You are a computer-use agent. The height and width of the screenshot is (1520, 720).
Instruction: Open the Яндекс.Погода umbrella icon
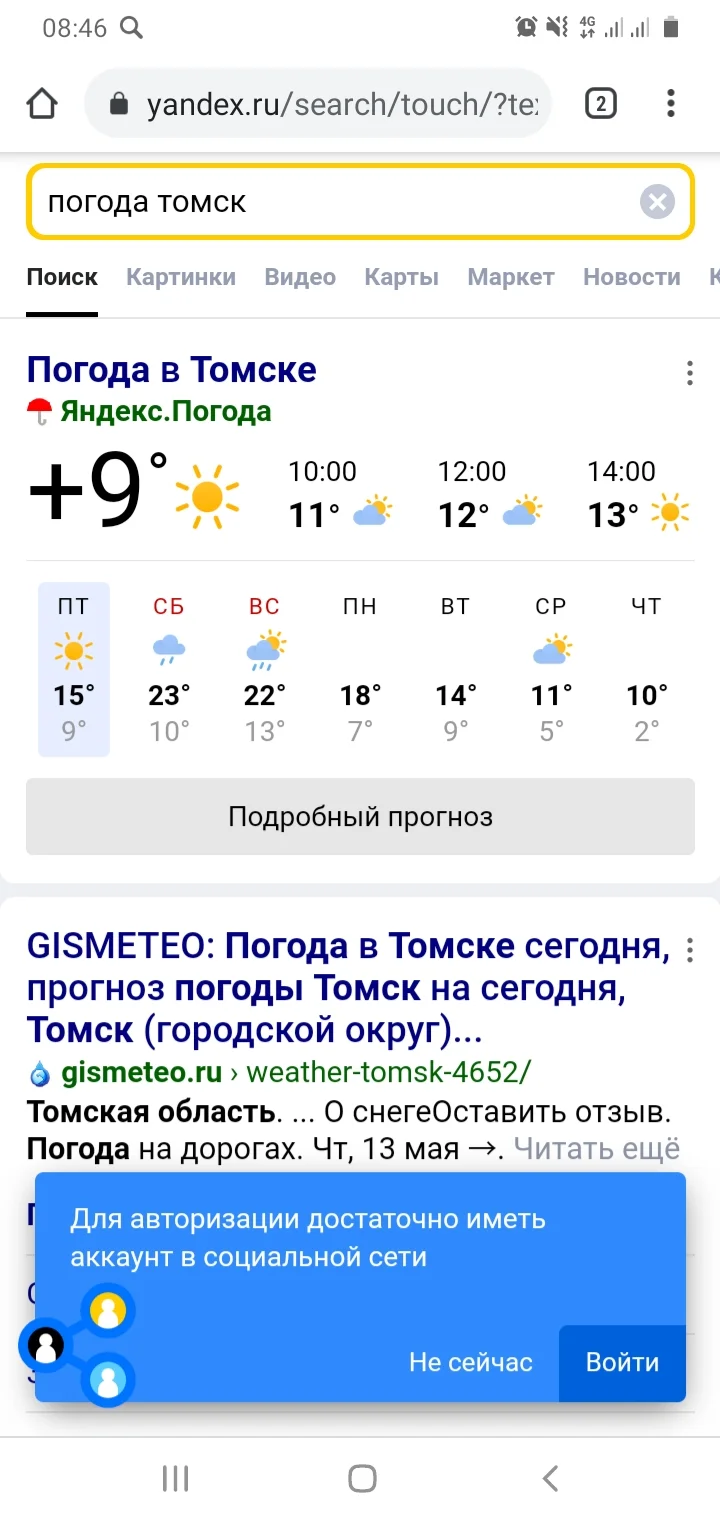pyautogui.click(x=37, y=411)
